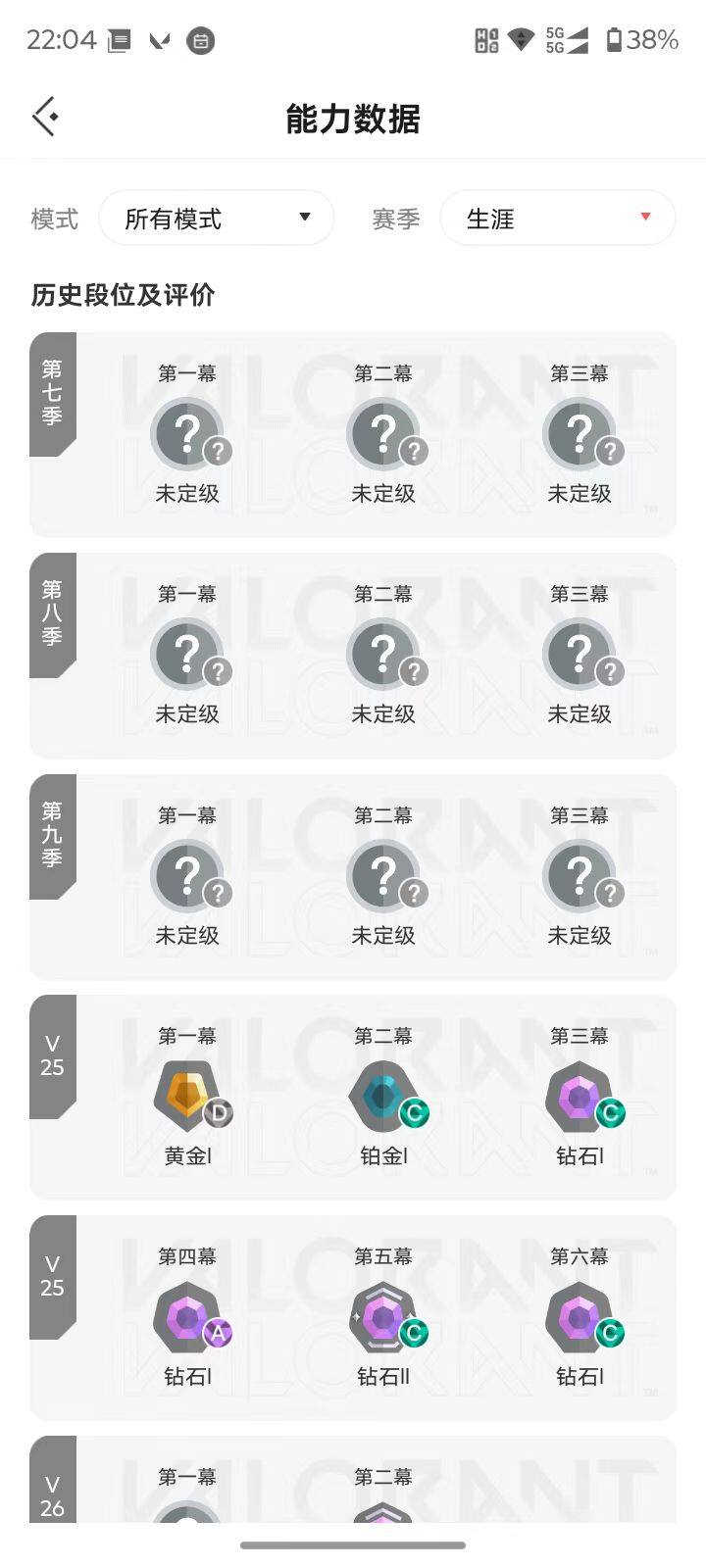Tap the question mark badge in 第七季 第一幕
Image resolution: width=706 pixels, height=1568 pixels.
[187, 433]
